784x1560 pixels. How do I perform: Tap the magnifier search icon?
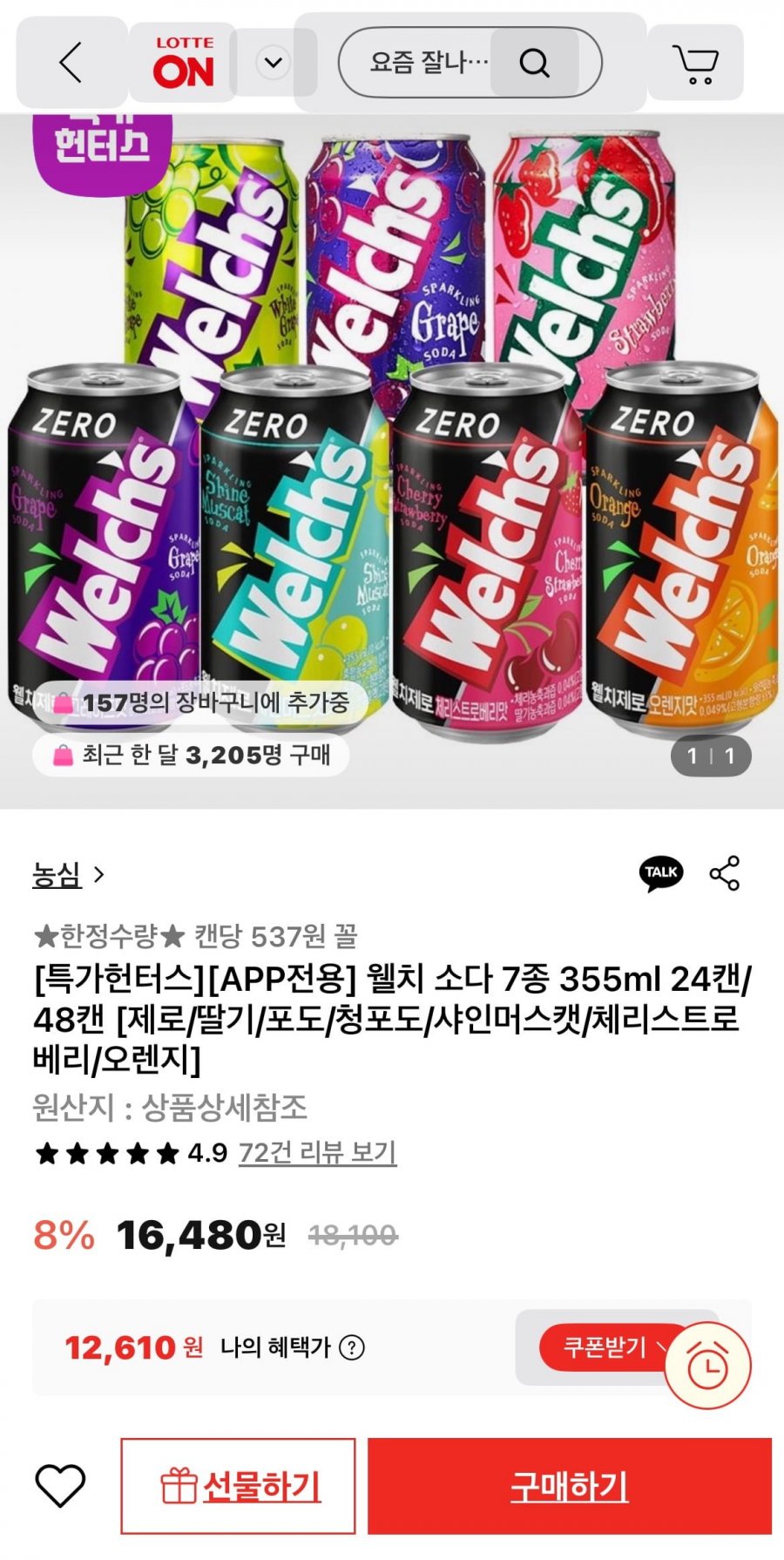[x=534, y=63]
